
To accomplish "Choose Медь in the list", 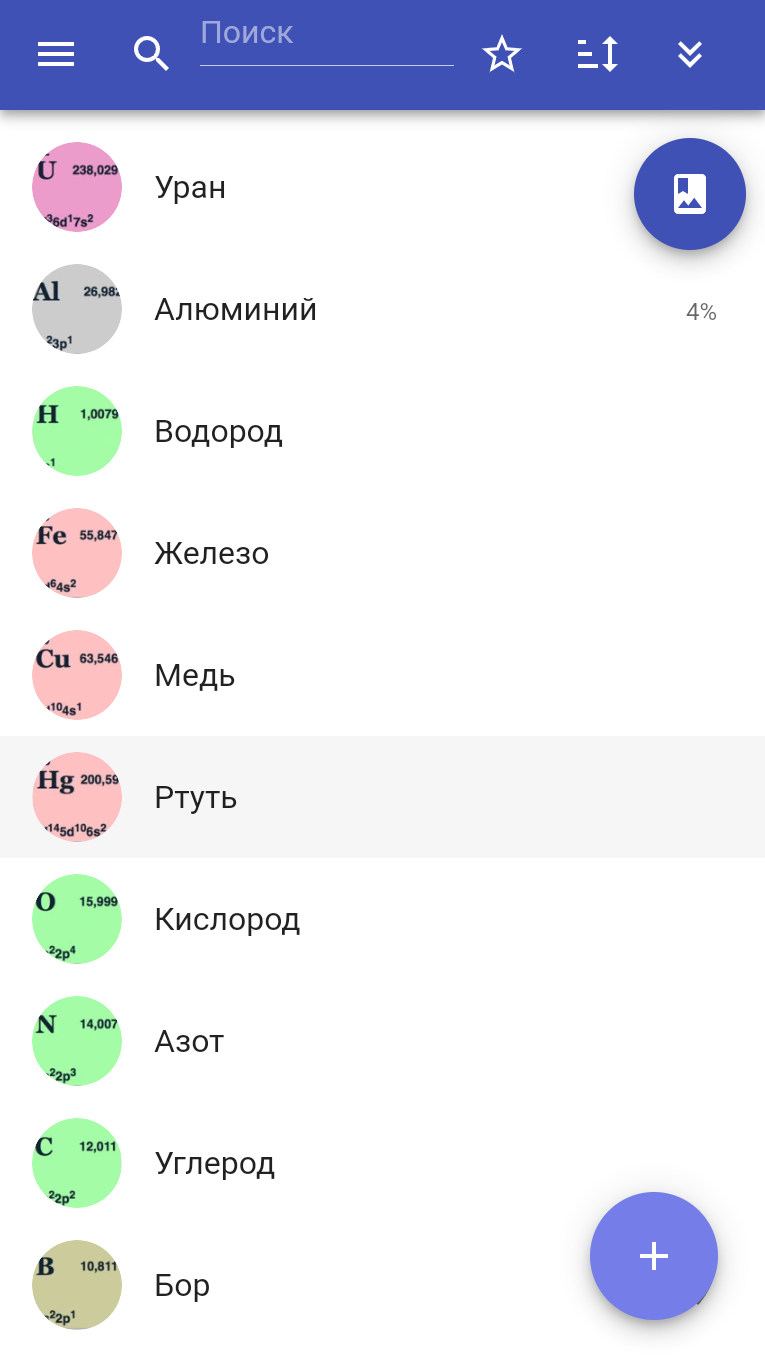I will [382, 675].
